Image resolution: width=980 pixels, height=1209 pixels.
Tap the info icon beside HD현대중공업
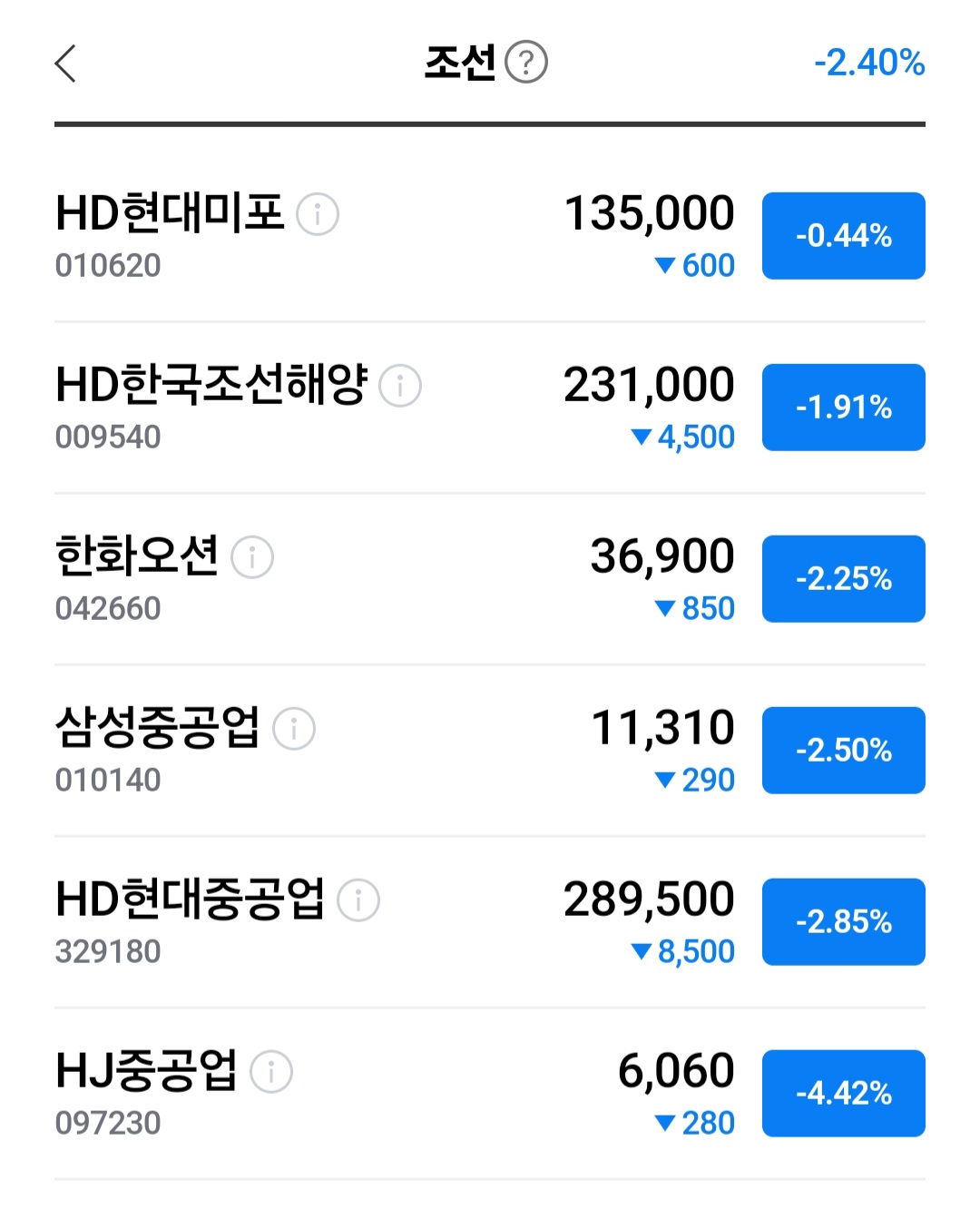coord(358,900)
